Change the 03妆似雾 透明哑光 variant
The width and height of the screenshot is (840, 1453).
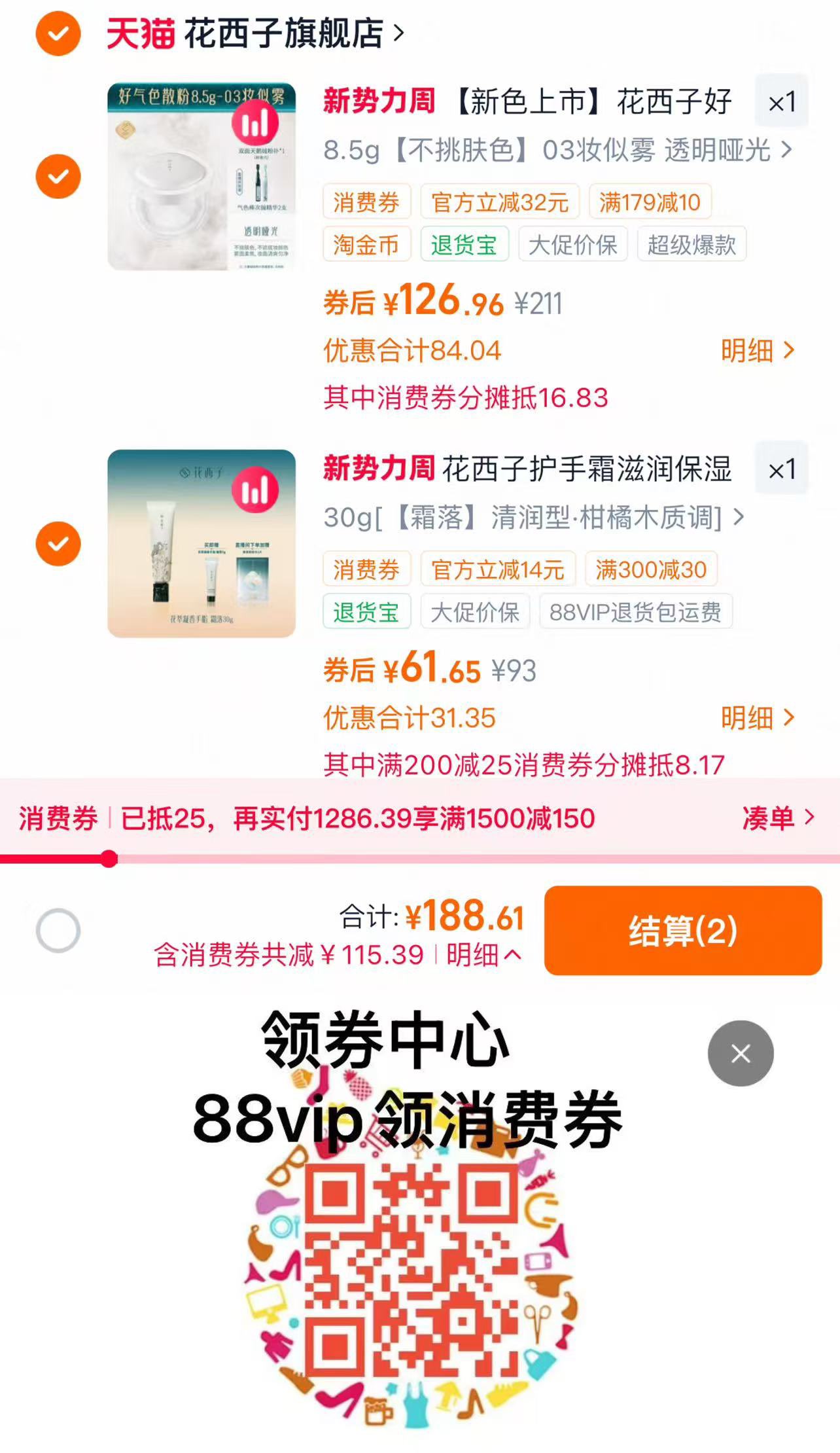point(557,151)
